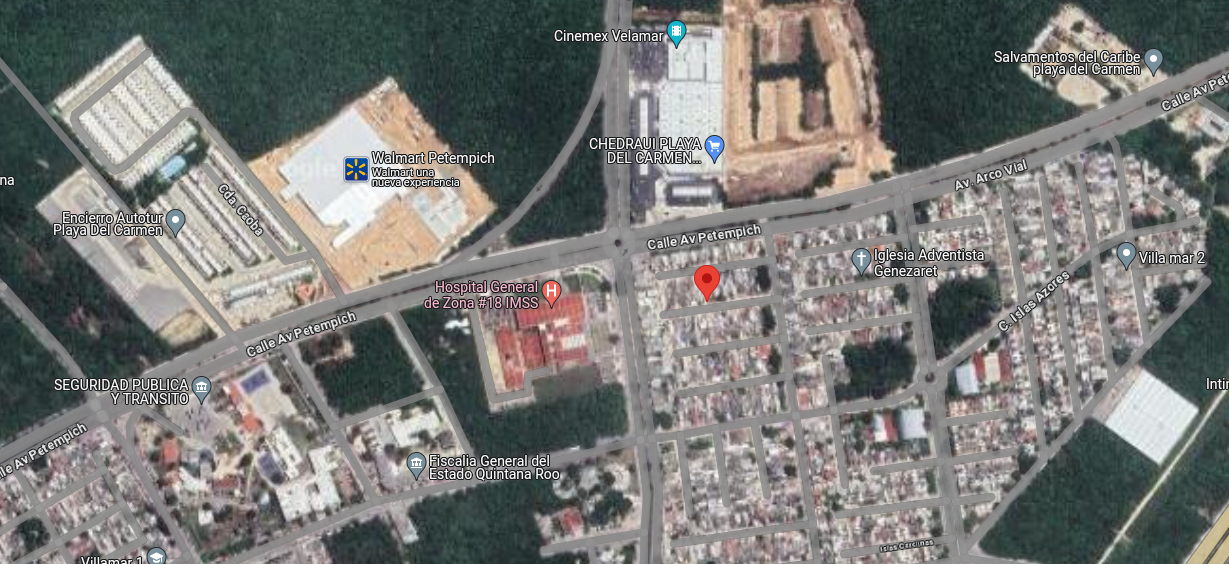Open Encierro Autotur Playa Del Carmen pin

click(176, 221)
